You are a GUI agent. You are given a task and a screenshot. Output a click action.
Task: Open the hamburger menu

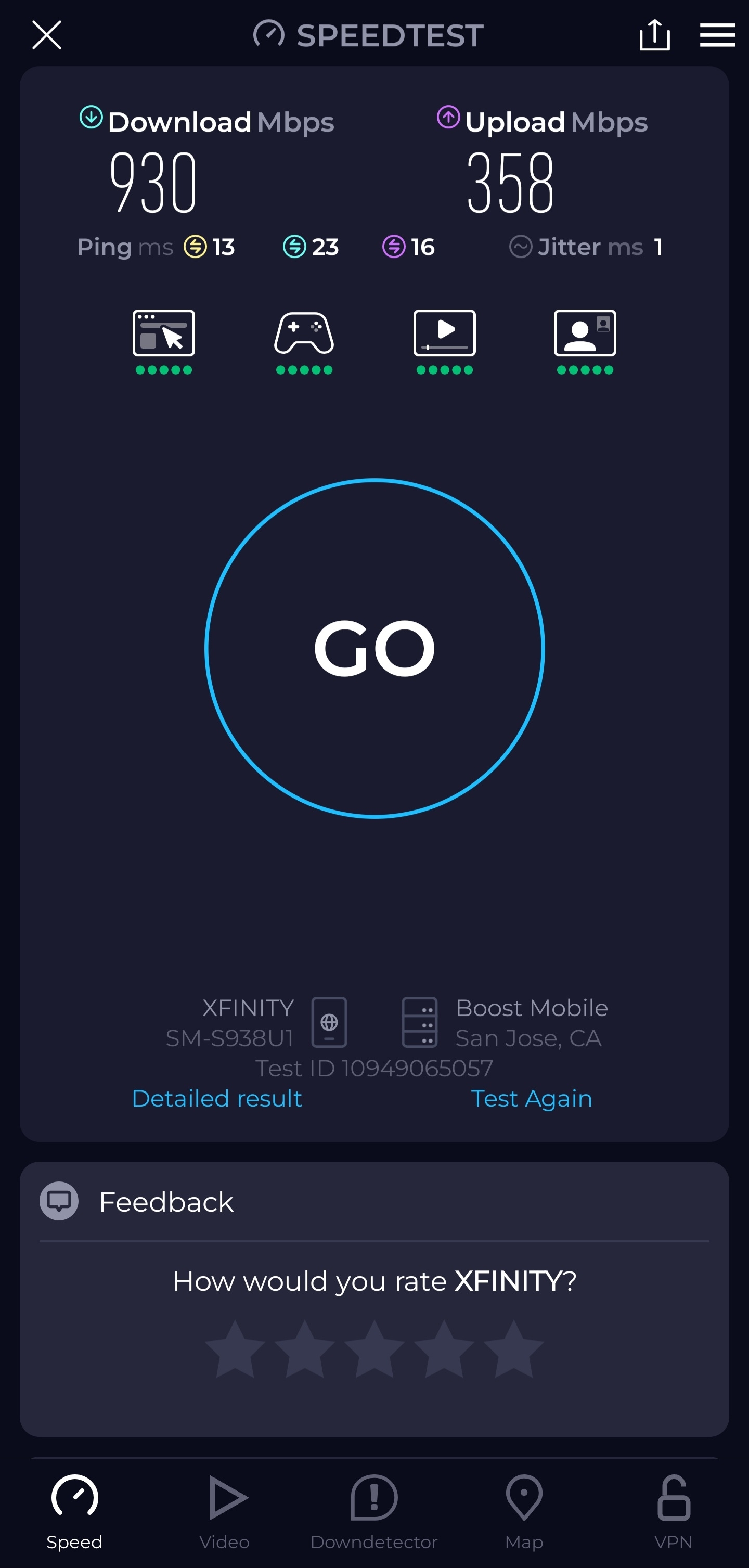point(717,35)
